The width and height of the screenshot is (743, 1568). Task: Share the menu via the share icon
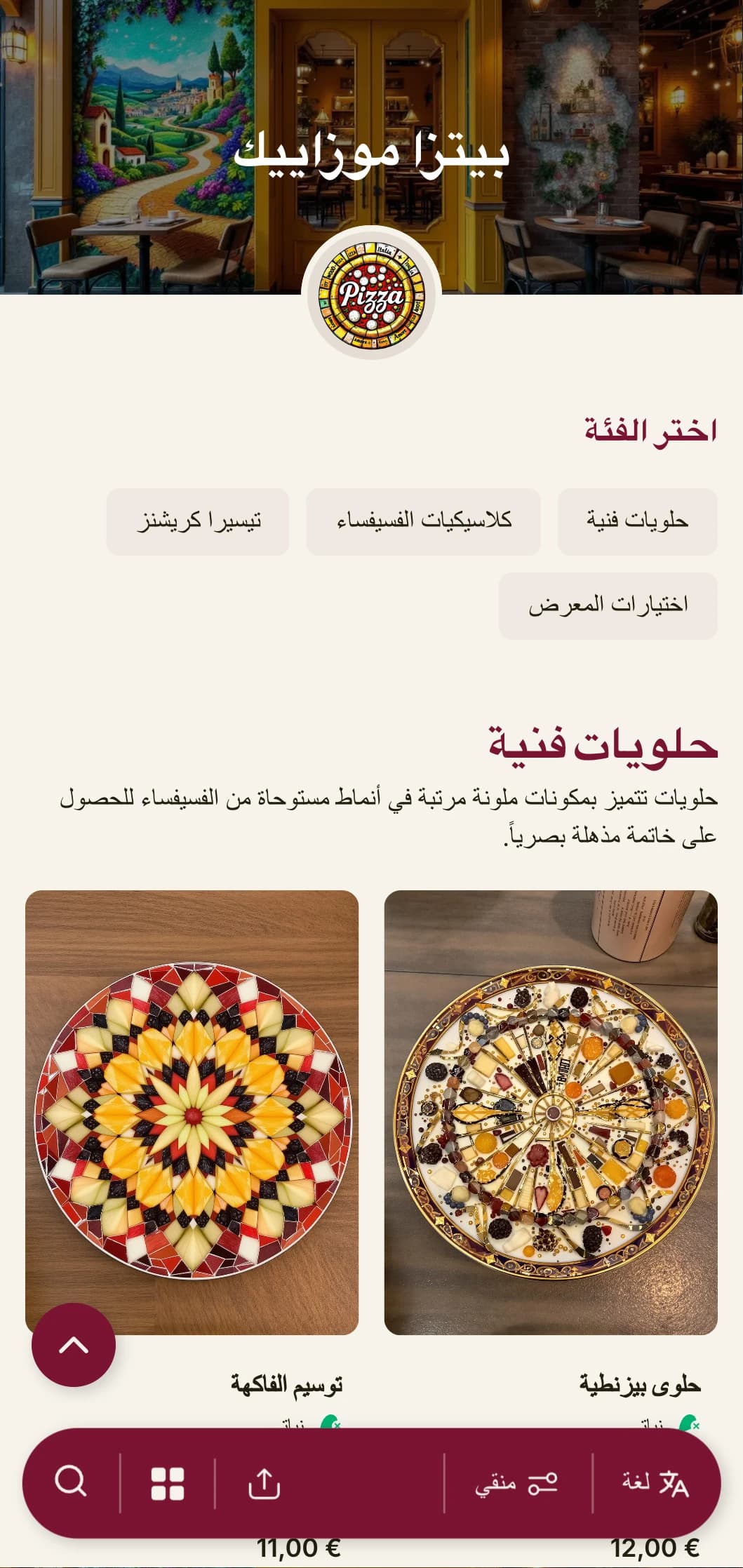(265, 1483)
